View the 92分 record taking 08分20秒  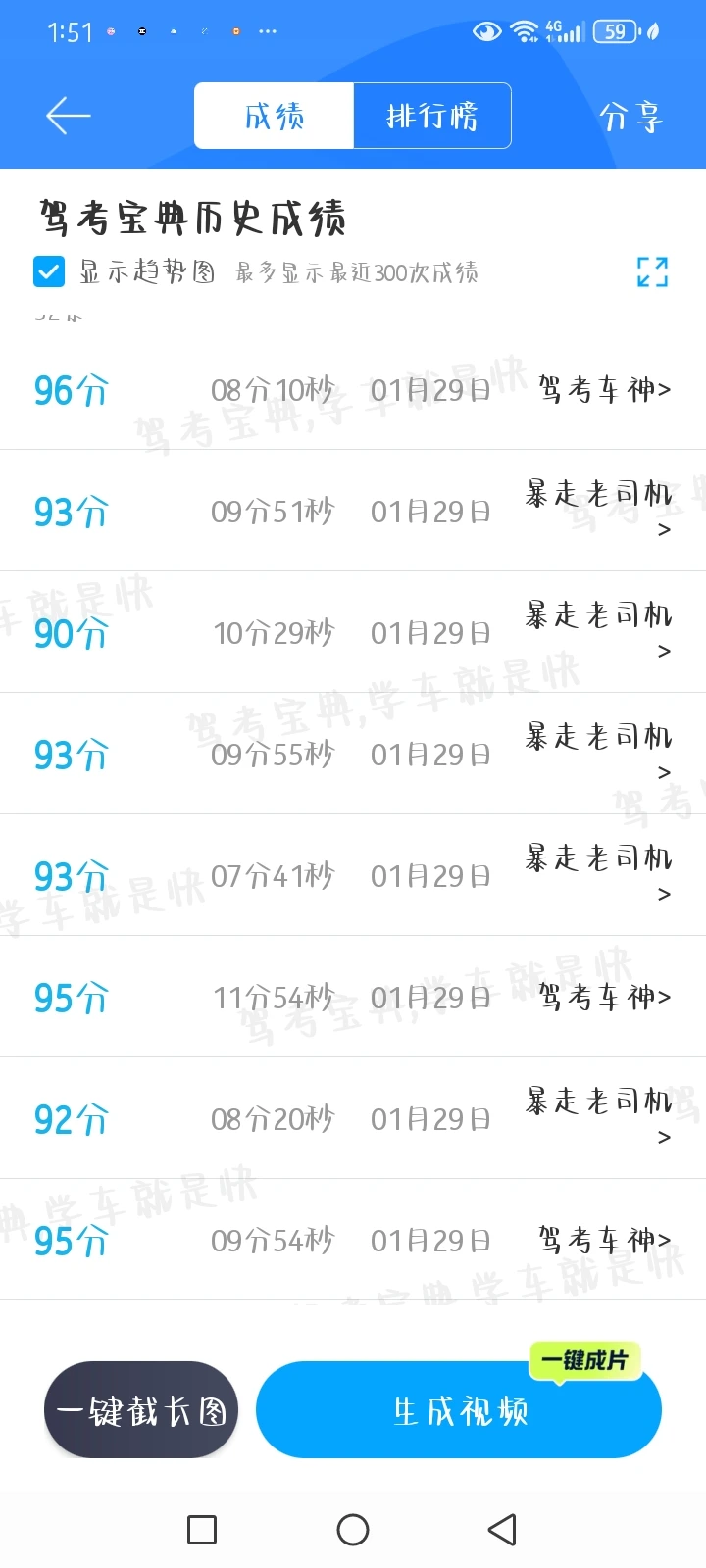point(353,1119)
